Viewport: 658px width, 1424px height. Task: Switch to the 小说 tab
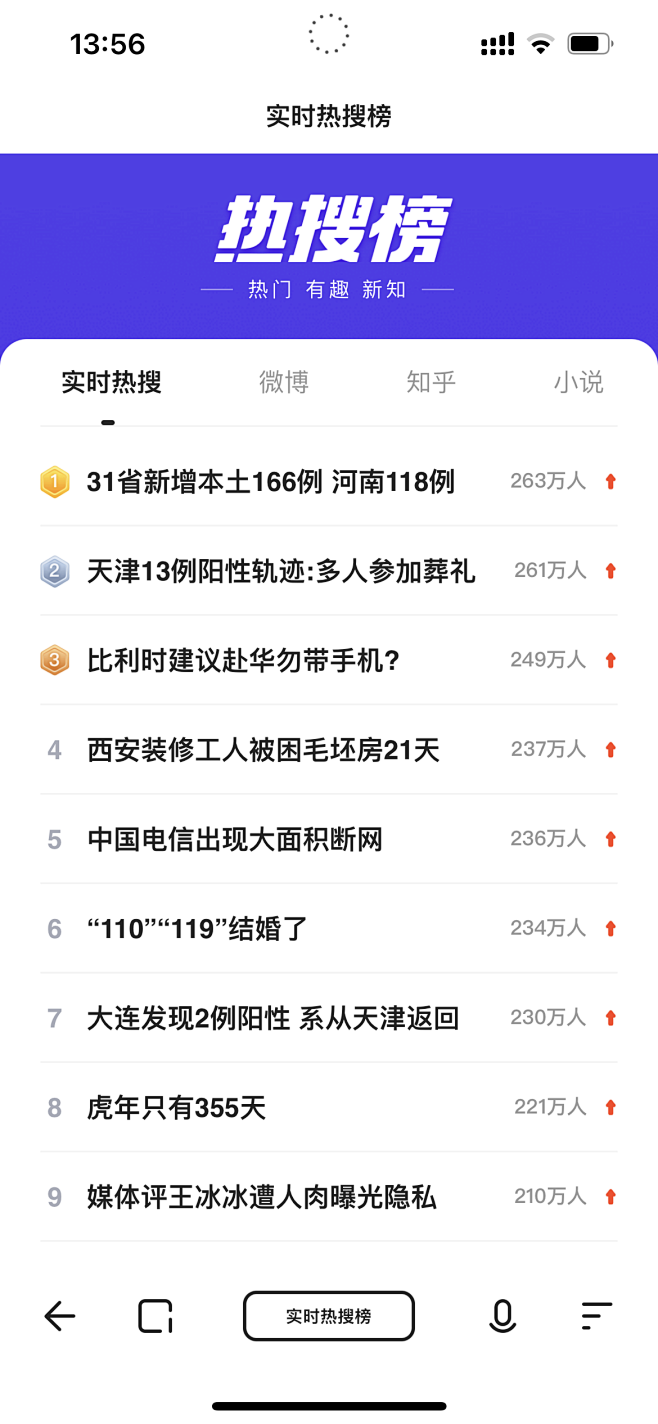pyautogui.click(x=579, y=382)
